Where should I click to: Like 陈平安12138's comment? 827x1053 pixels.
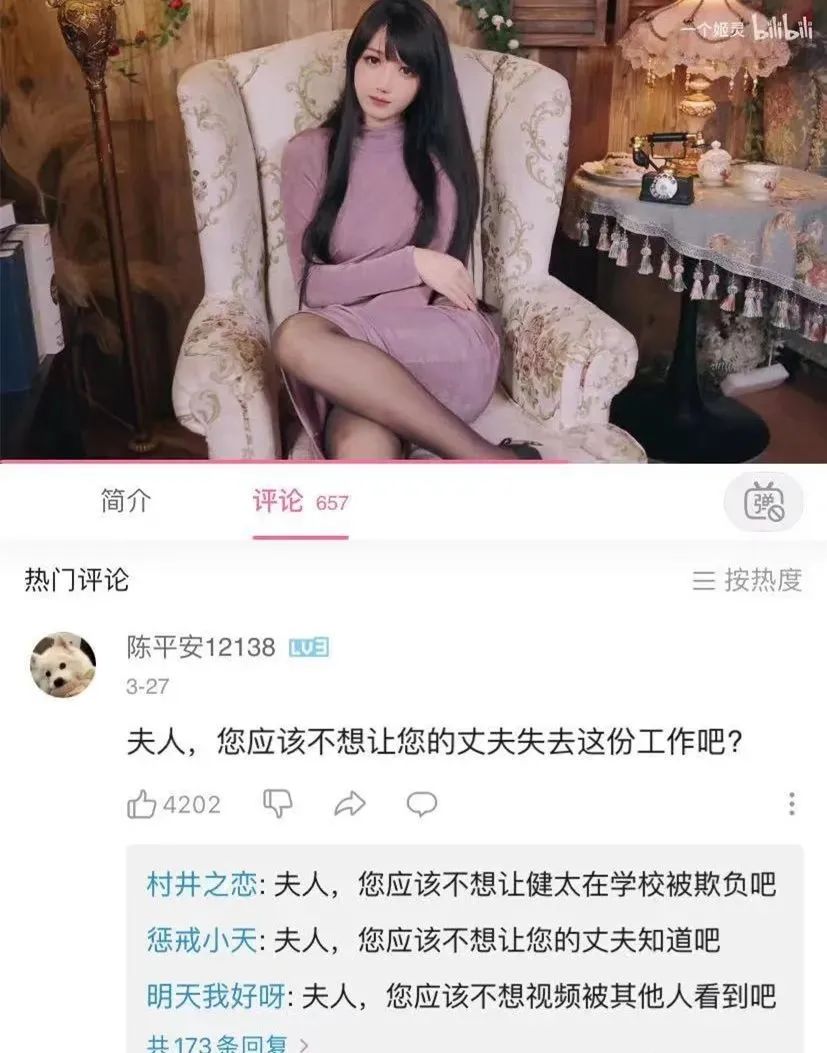click(x=143, y=804)
